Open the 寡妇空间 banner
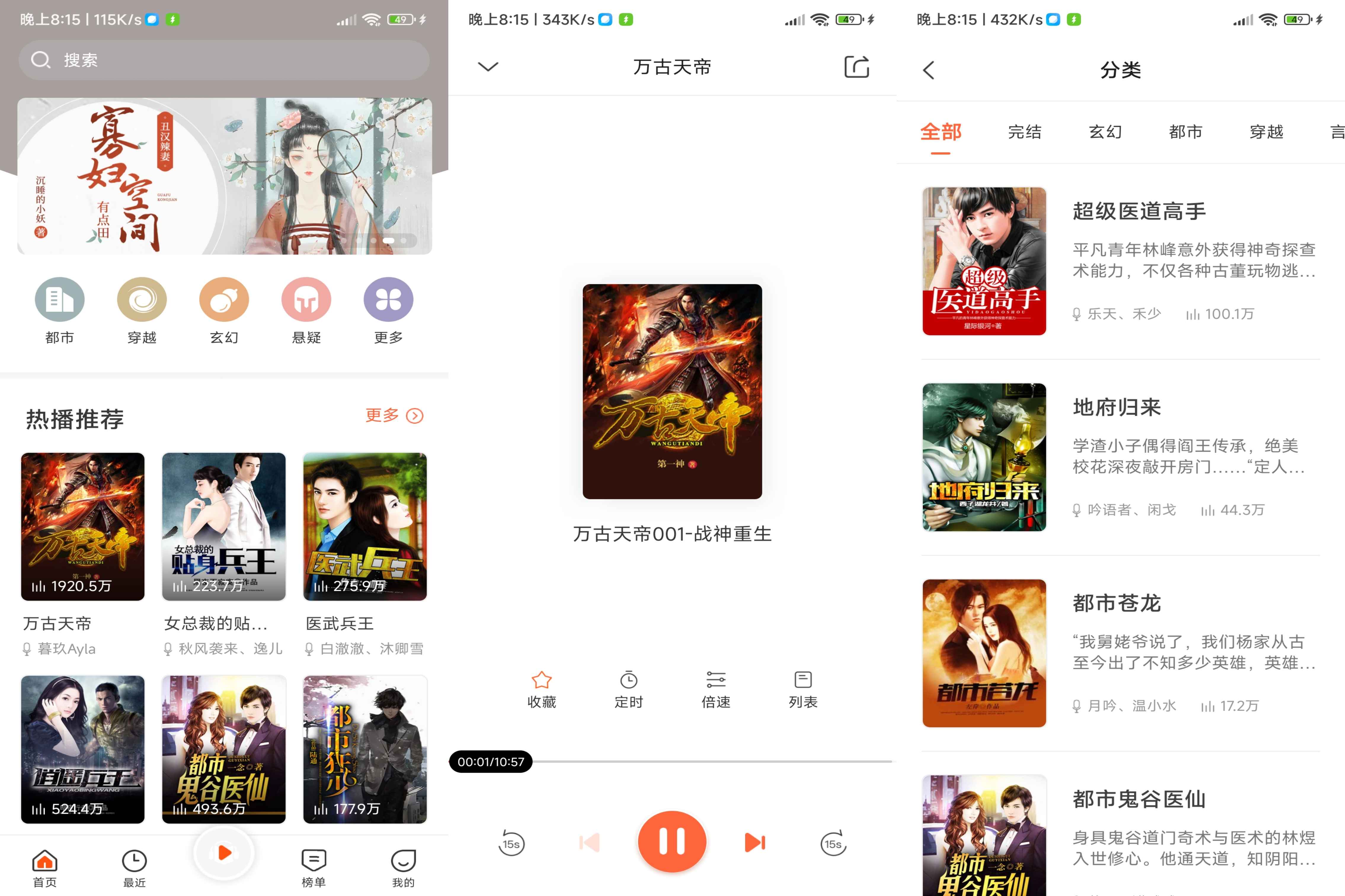This screenshot has width=1345, height=896. [224, 176]
